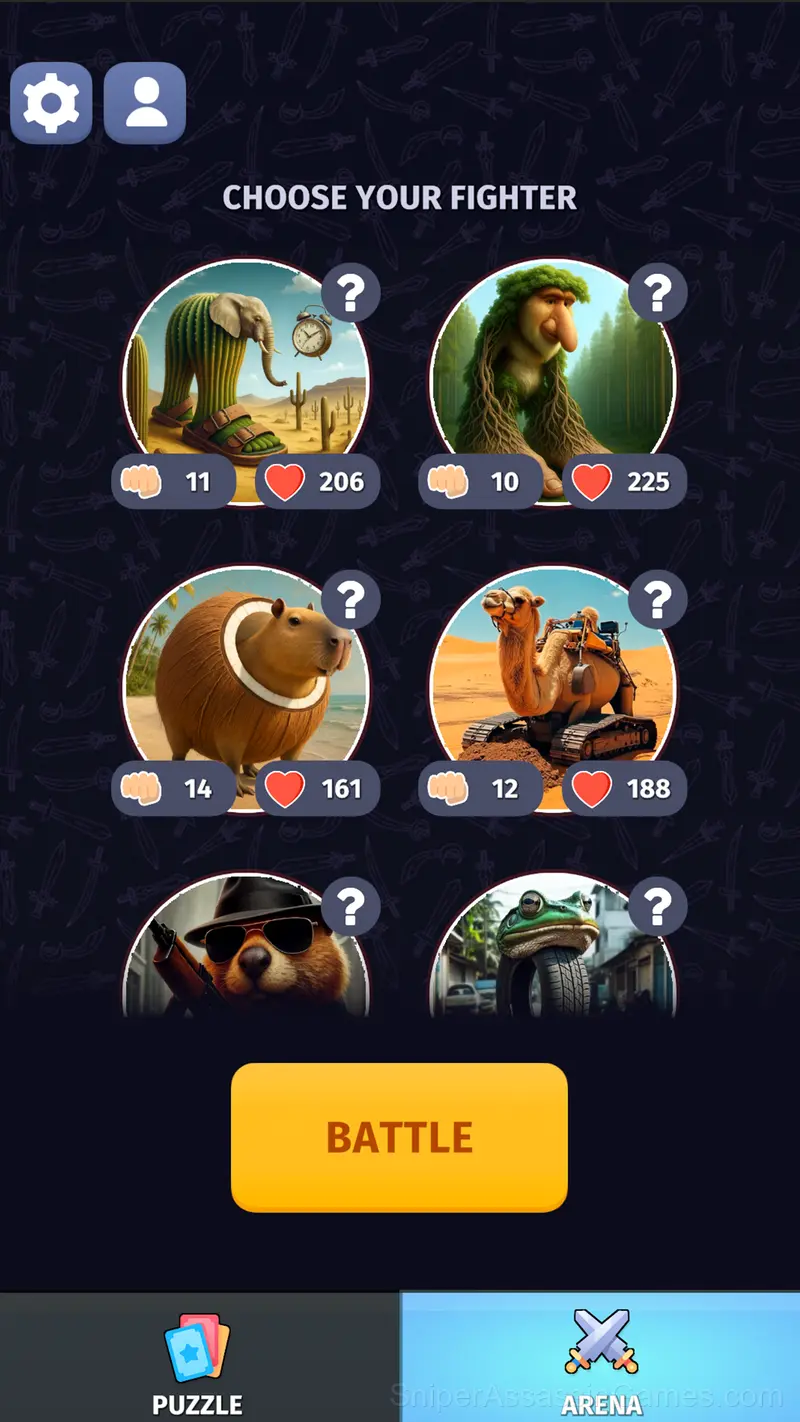Select the camel excavator fighter
Screen dimensions: 800x1422
click(552, 689)
